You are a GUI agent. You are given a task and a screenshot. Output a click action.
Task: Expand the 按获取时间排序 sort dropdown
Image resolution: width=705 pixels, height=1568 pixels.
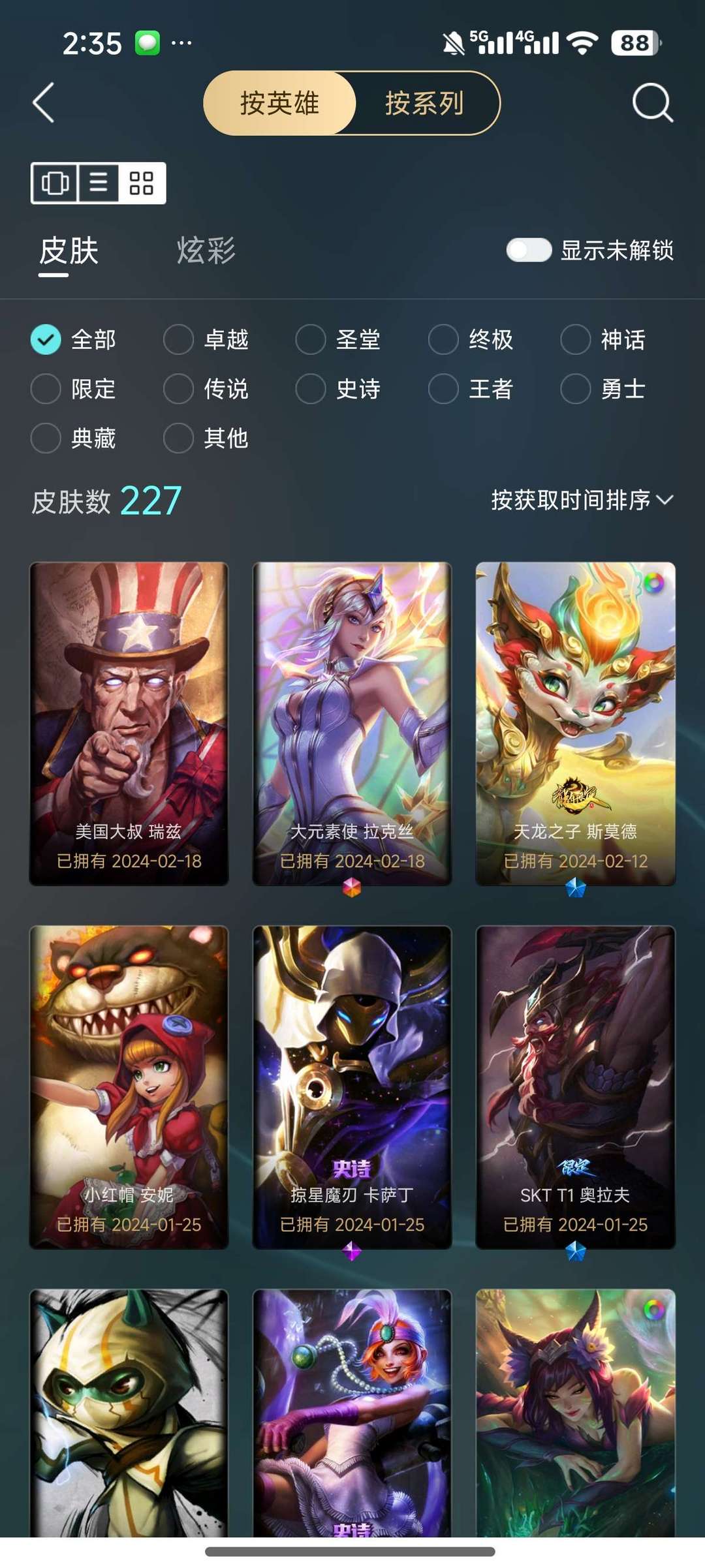click(582, 500)
